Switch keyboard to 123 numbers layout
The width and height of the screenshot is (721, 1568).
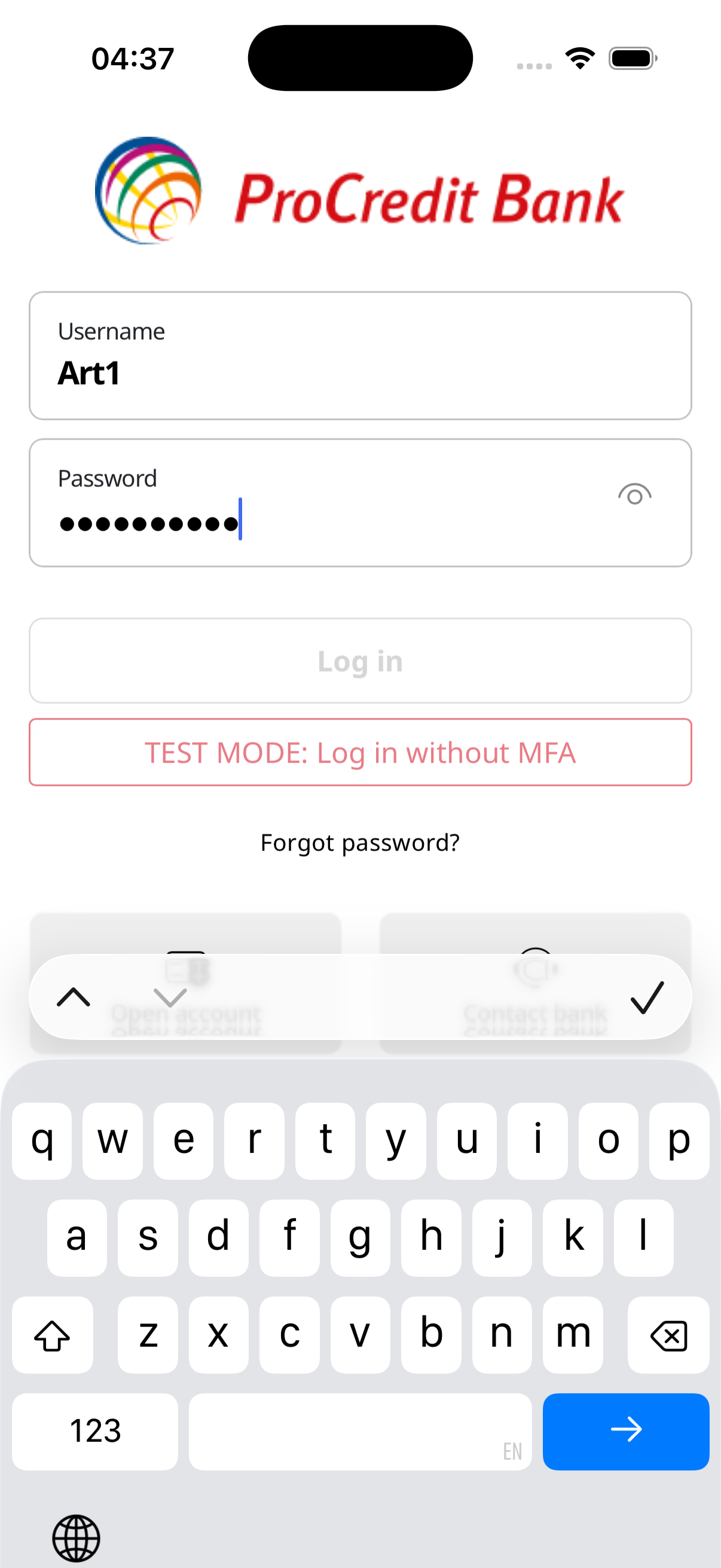tap(95, 1431)
